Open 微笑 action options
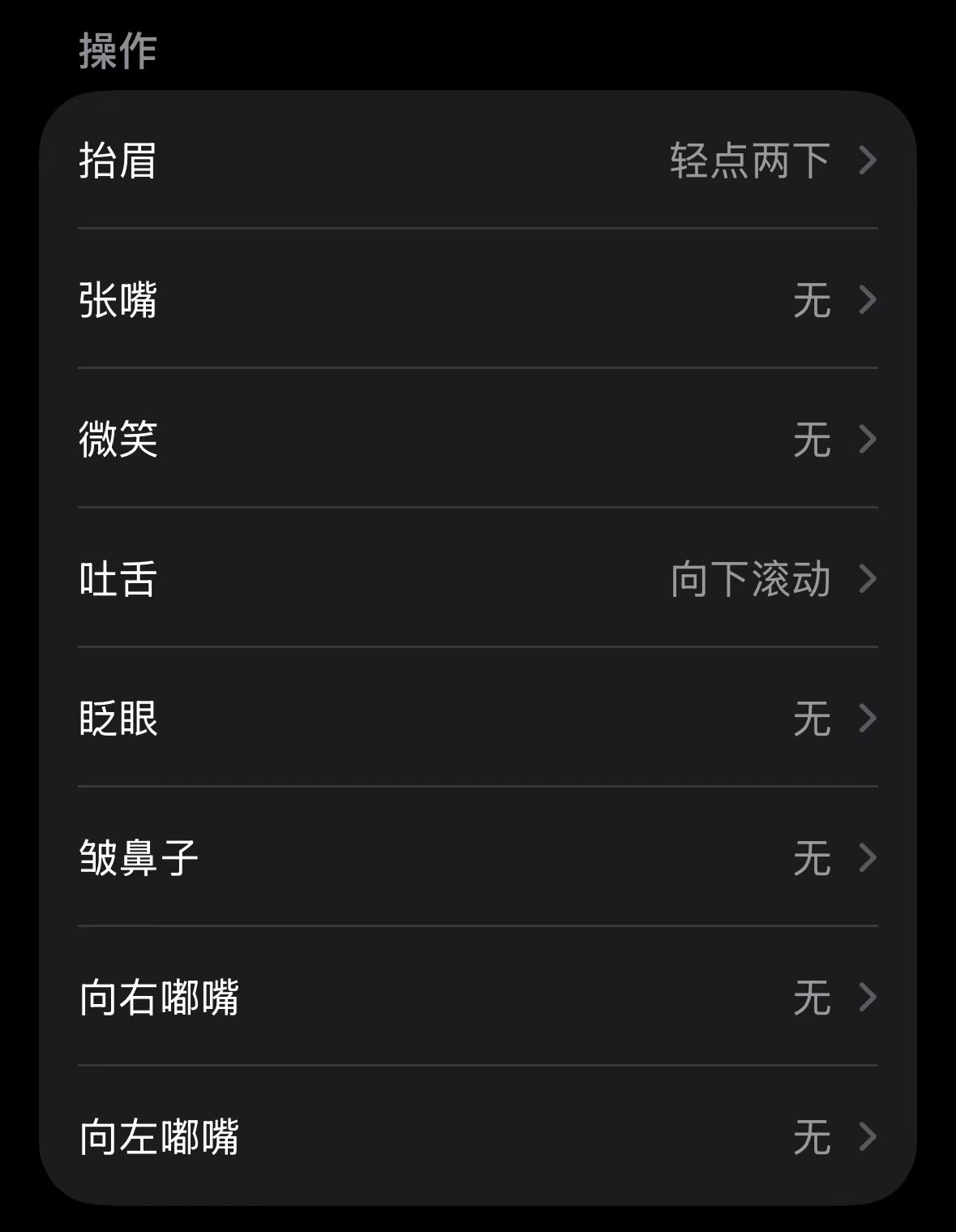The image size is (956, 1232). (478, 439)
